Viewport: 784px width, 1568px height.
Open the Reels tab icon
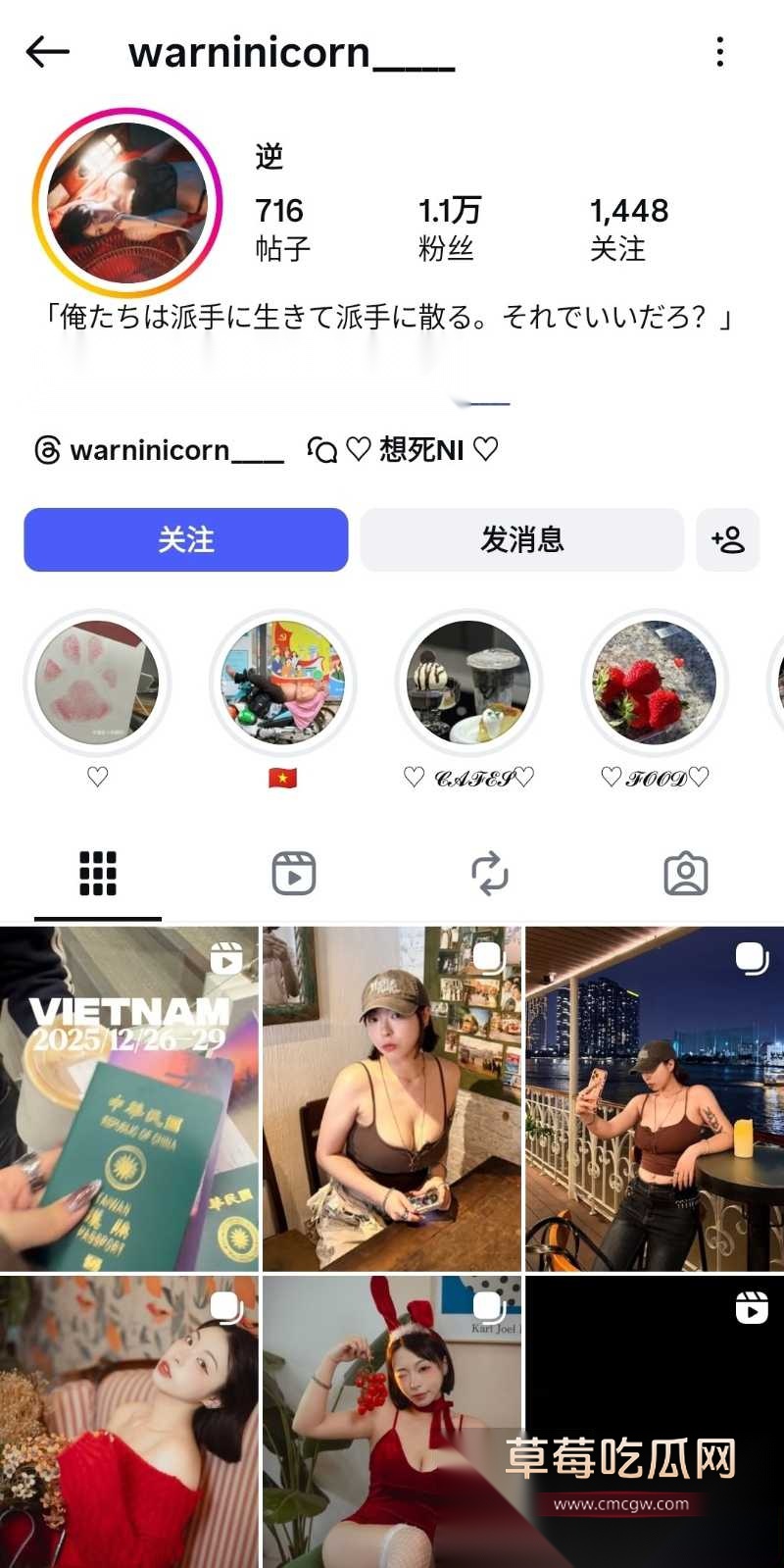(x=292, y=873)
